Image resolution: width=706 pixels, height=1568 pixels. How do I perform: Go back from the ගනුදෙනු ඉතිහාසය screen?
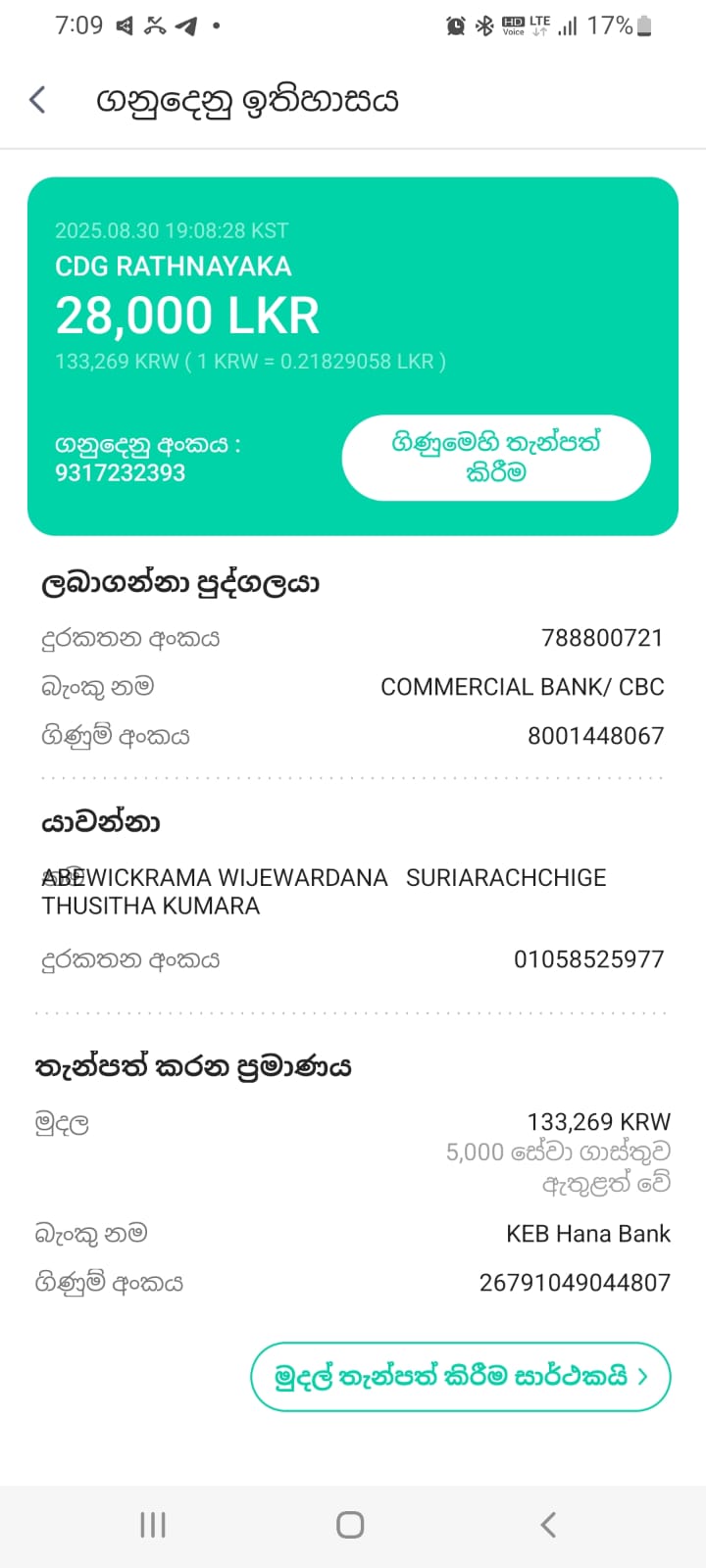(38, 100)
